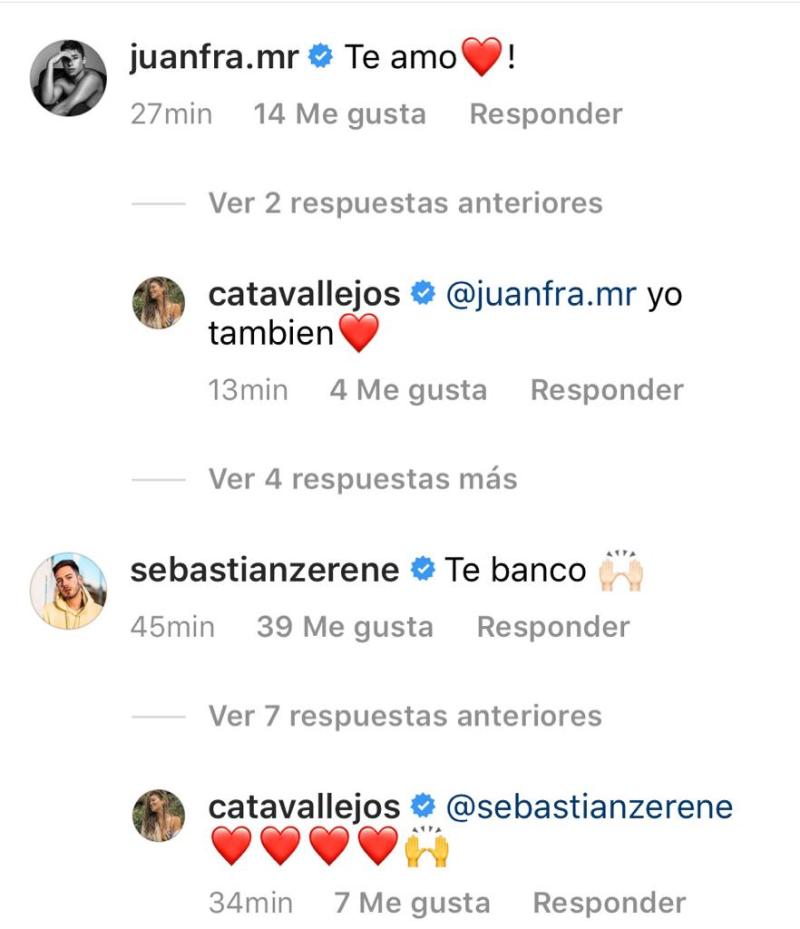
Task: Reply to catavallejos' hearts comment
Action: click(x=609, y=903)
